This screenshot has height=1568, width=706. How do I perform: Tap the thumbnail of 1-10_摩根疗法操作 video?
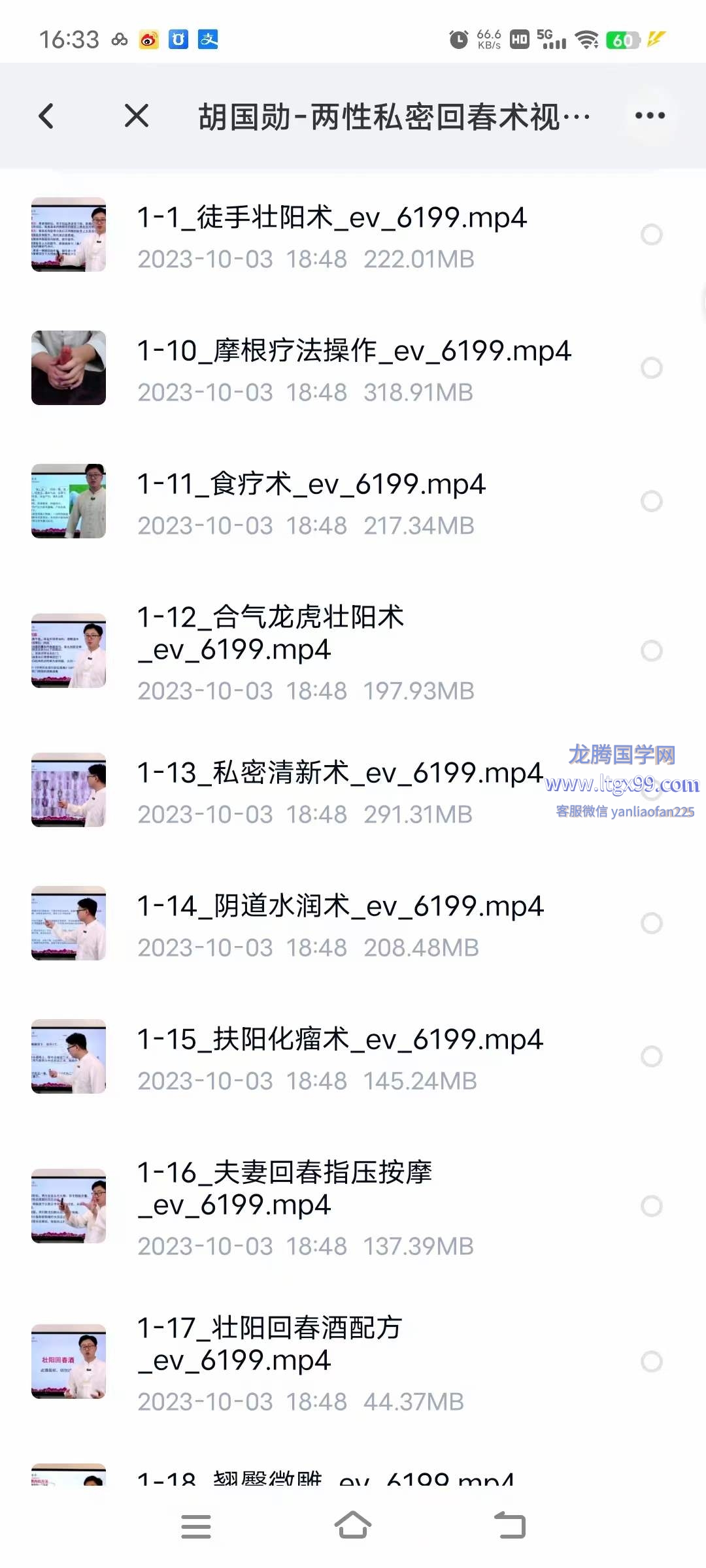pos(69,368)
